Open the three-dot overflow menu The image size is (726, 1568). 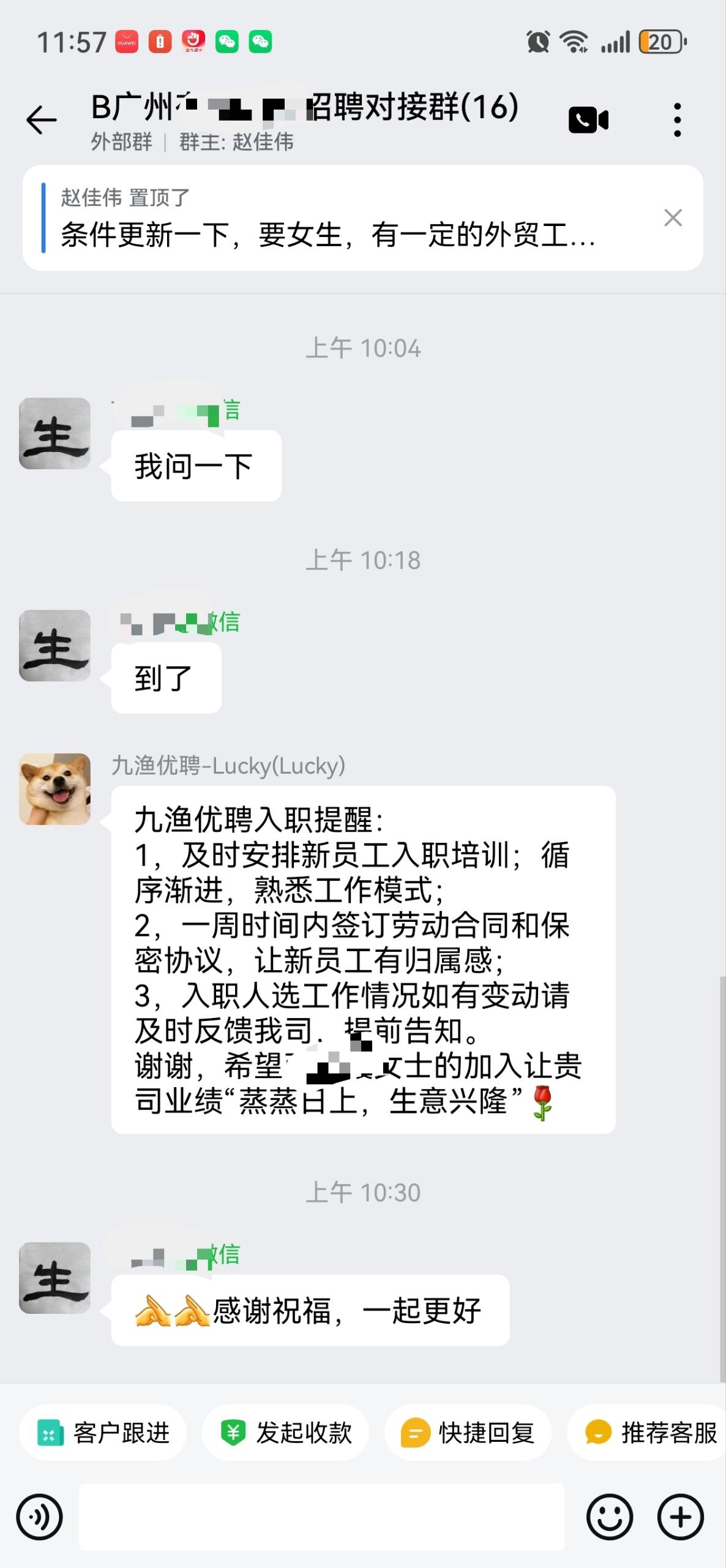[676, 119]
